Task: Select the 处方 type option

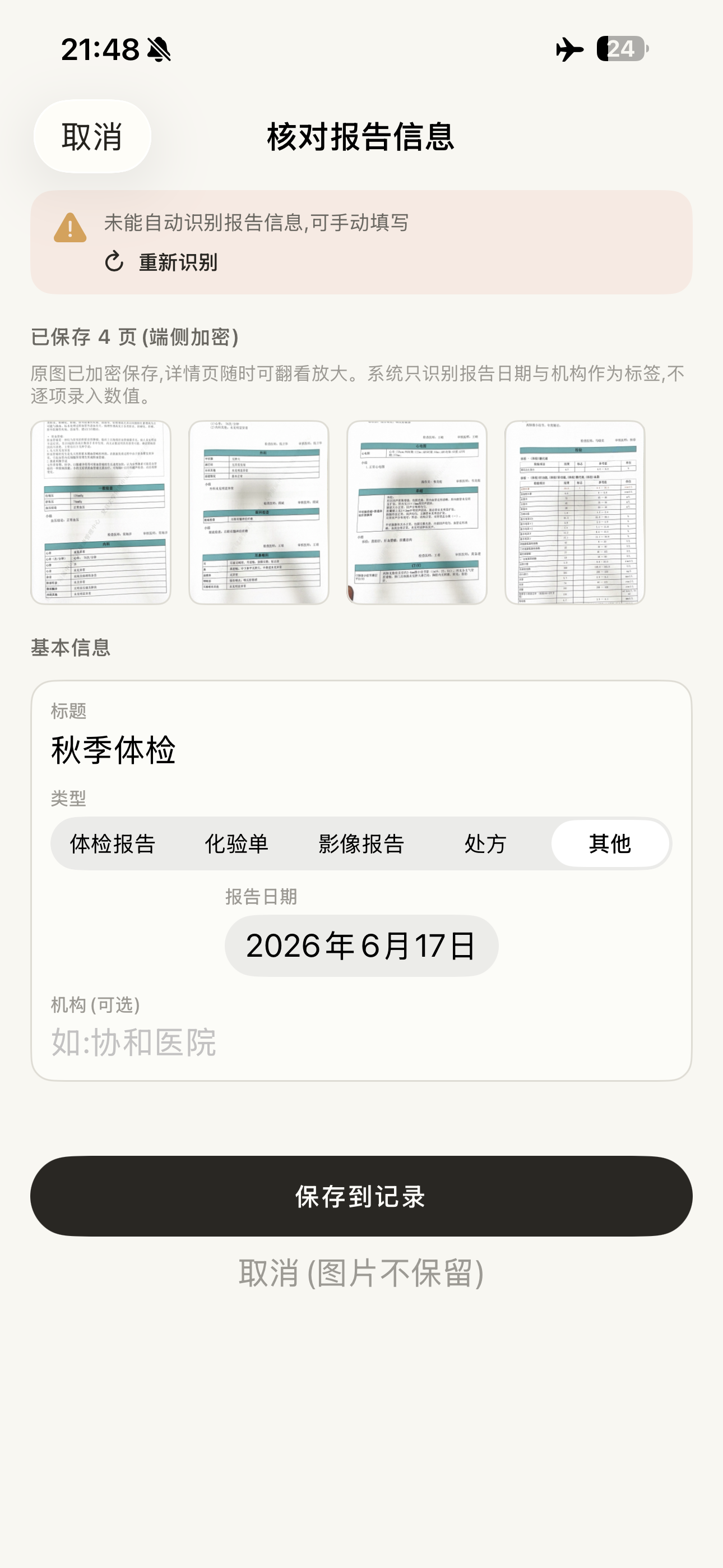Action: pos(486,843)
